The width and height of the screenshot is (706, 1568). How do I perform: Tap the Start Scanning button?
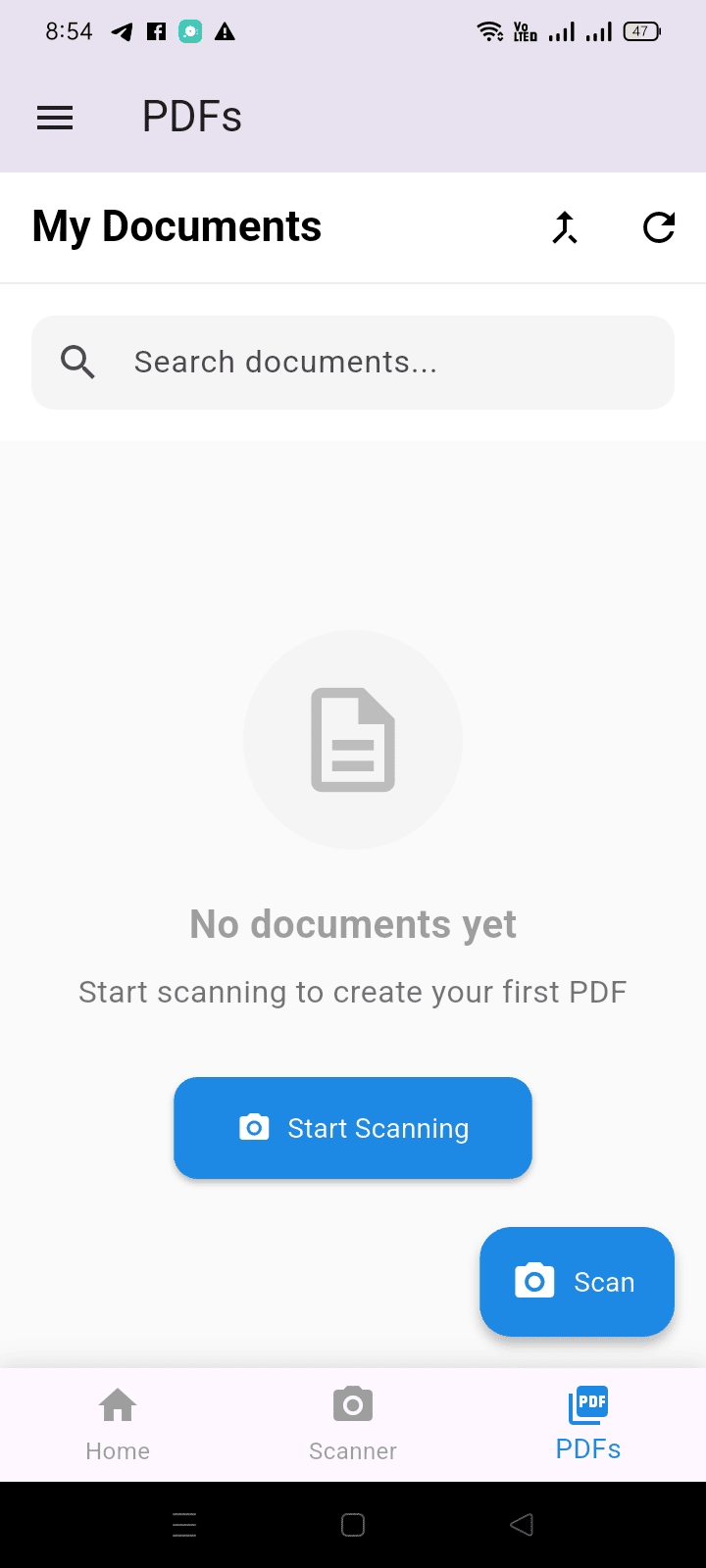(353, 1128)
